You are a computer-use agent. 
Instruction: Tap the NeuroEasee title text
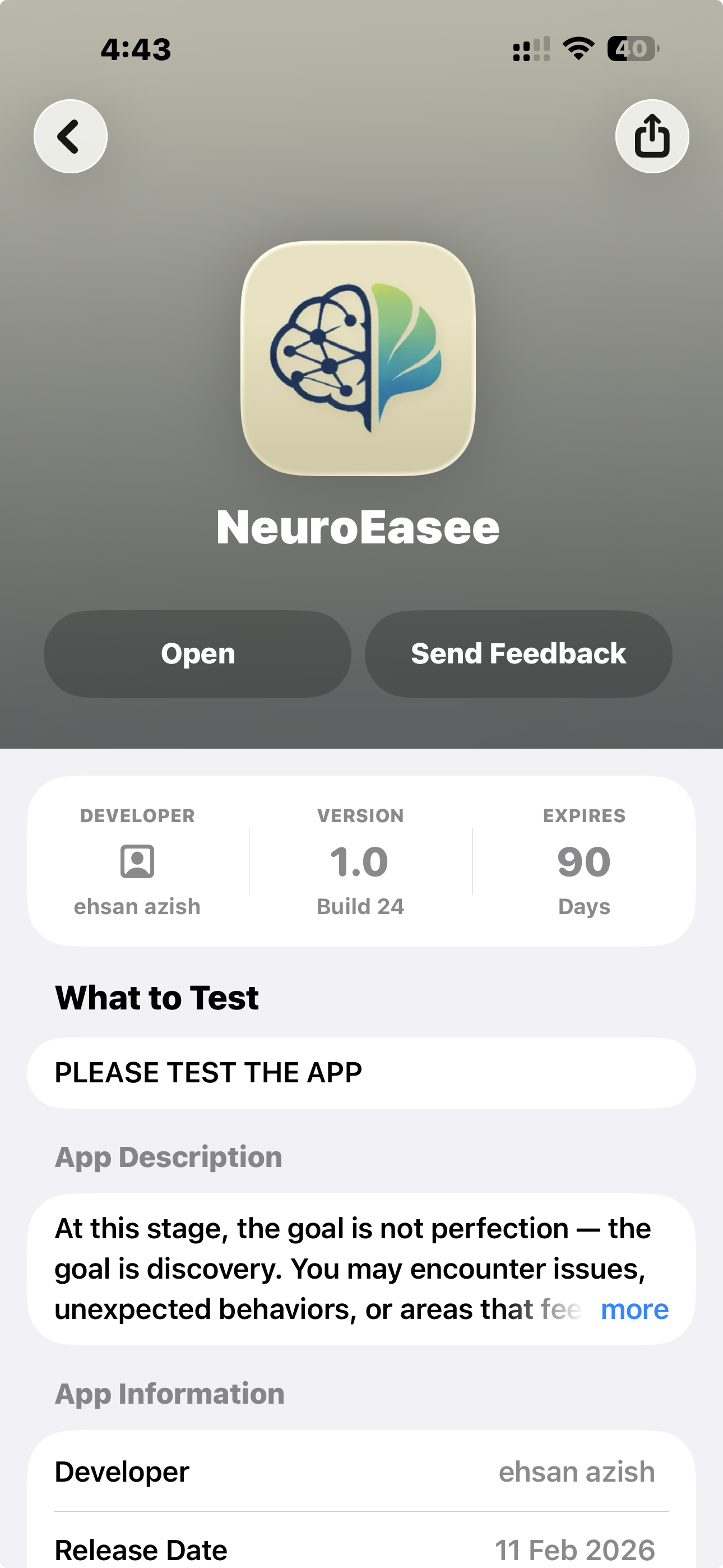(358, 527)
